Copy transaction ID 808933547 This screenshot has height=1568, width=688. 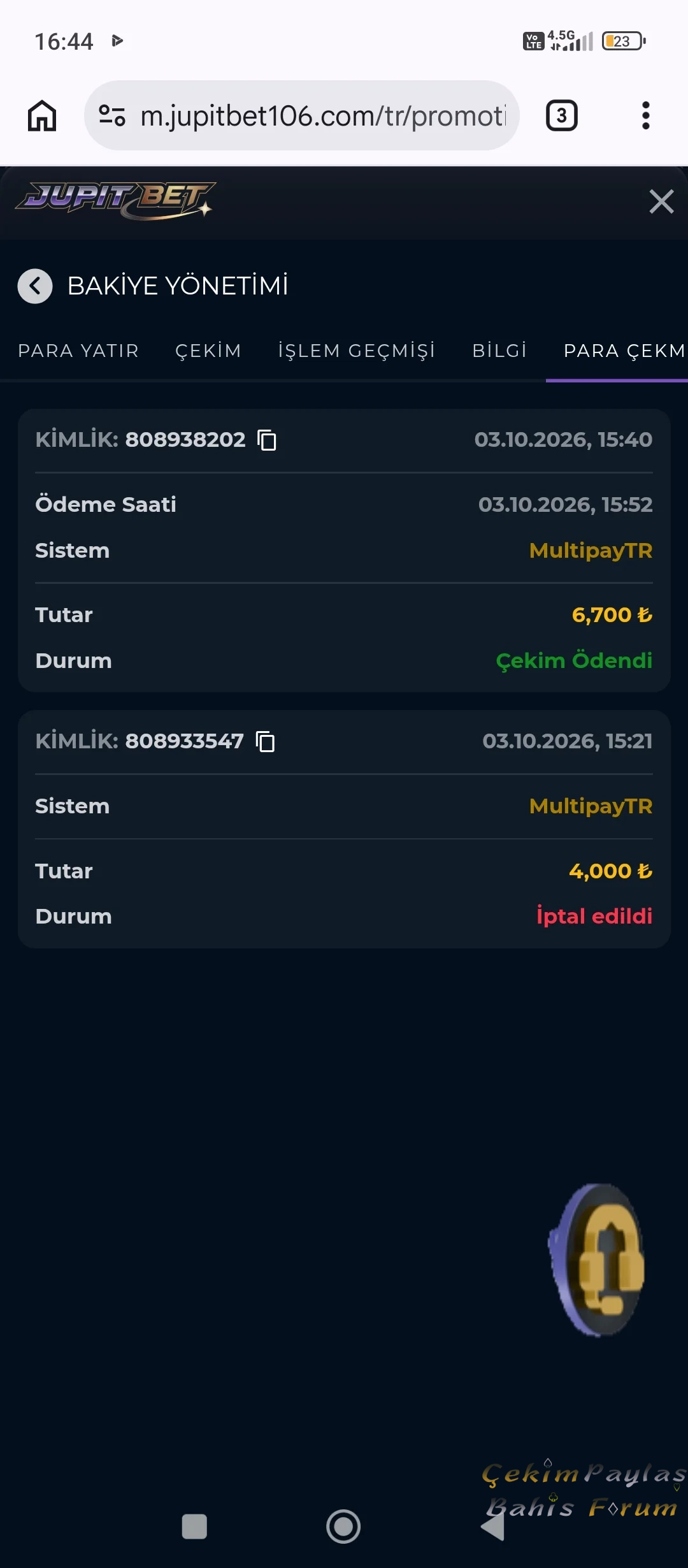265,741
